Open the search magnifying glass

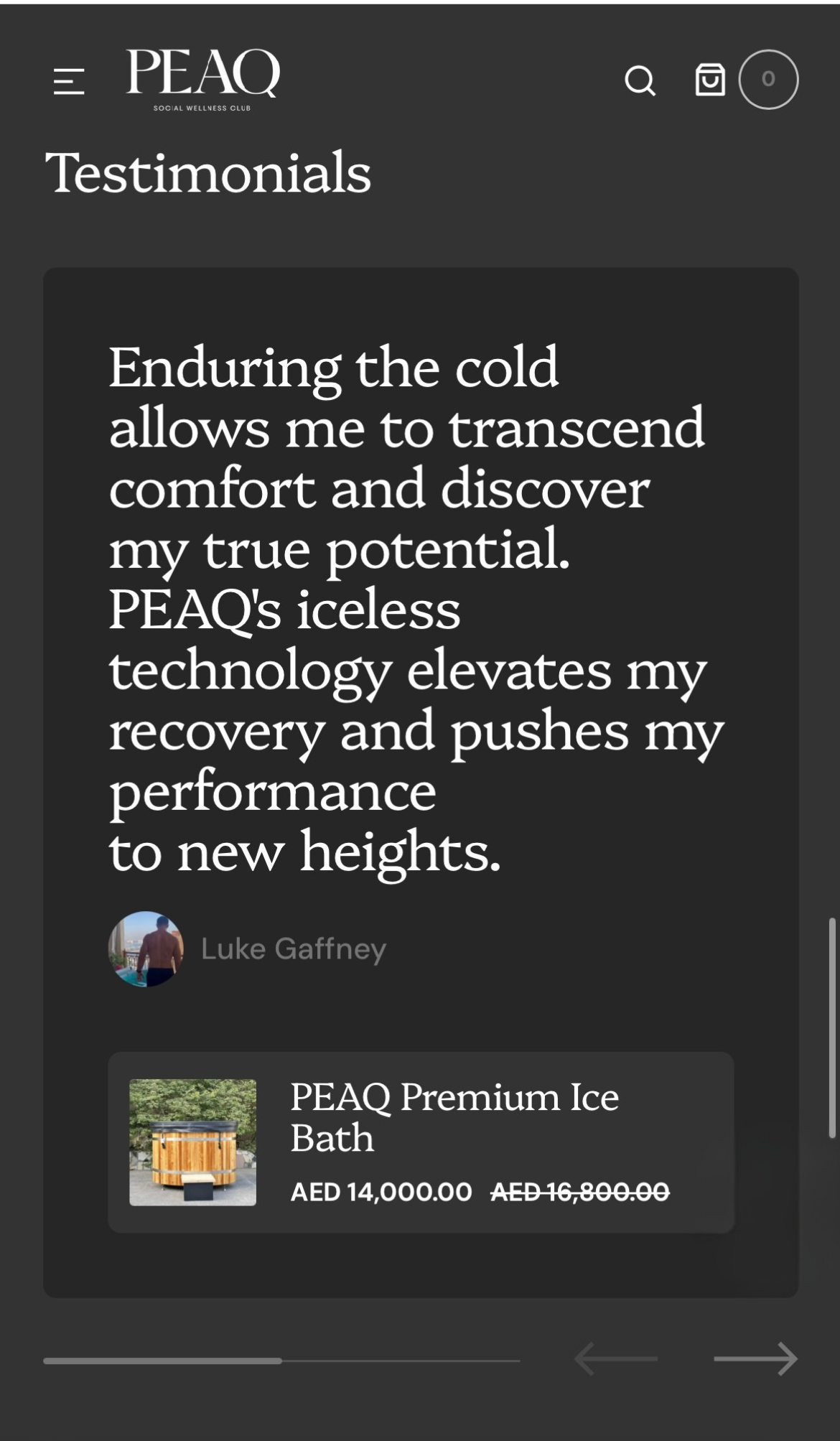pyautogui.click(x=640, y=81)
